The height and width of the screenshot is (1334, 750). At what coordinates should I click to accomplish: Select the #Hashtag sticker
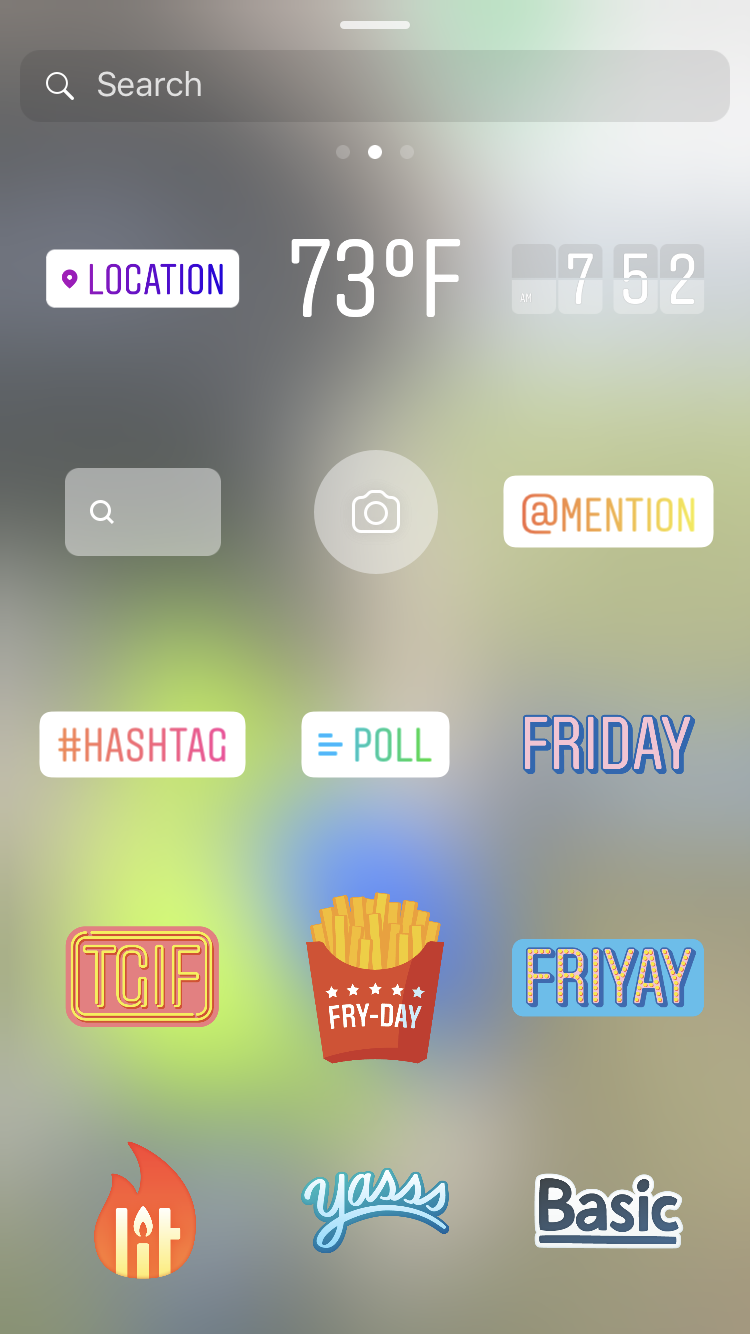(x=142, y=745)
